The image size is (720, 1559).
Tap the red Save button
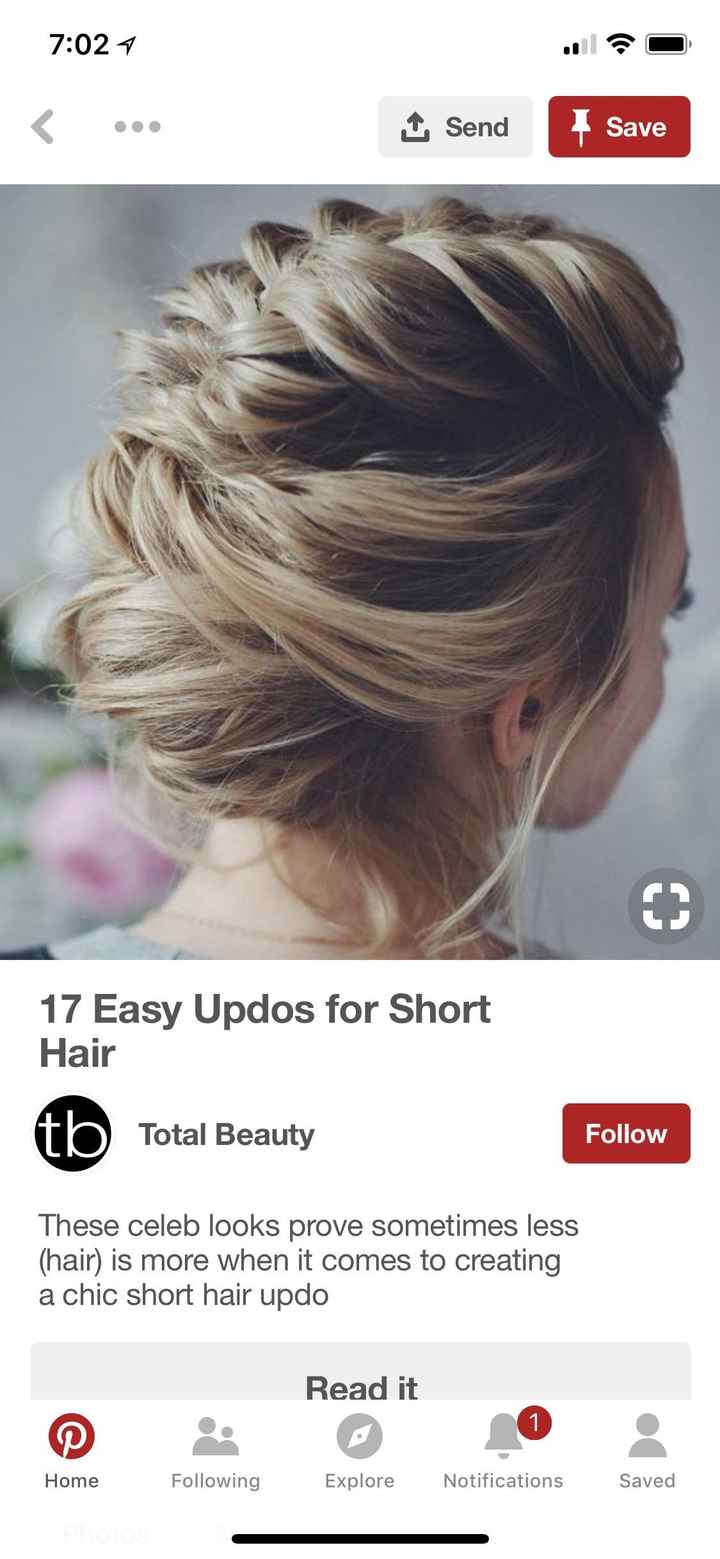619,126
